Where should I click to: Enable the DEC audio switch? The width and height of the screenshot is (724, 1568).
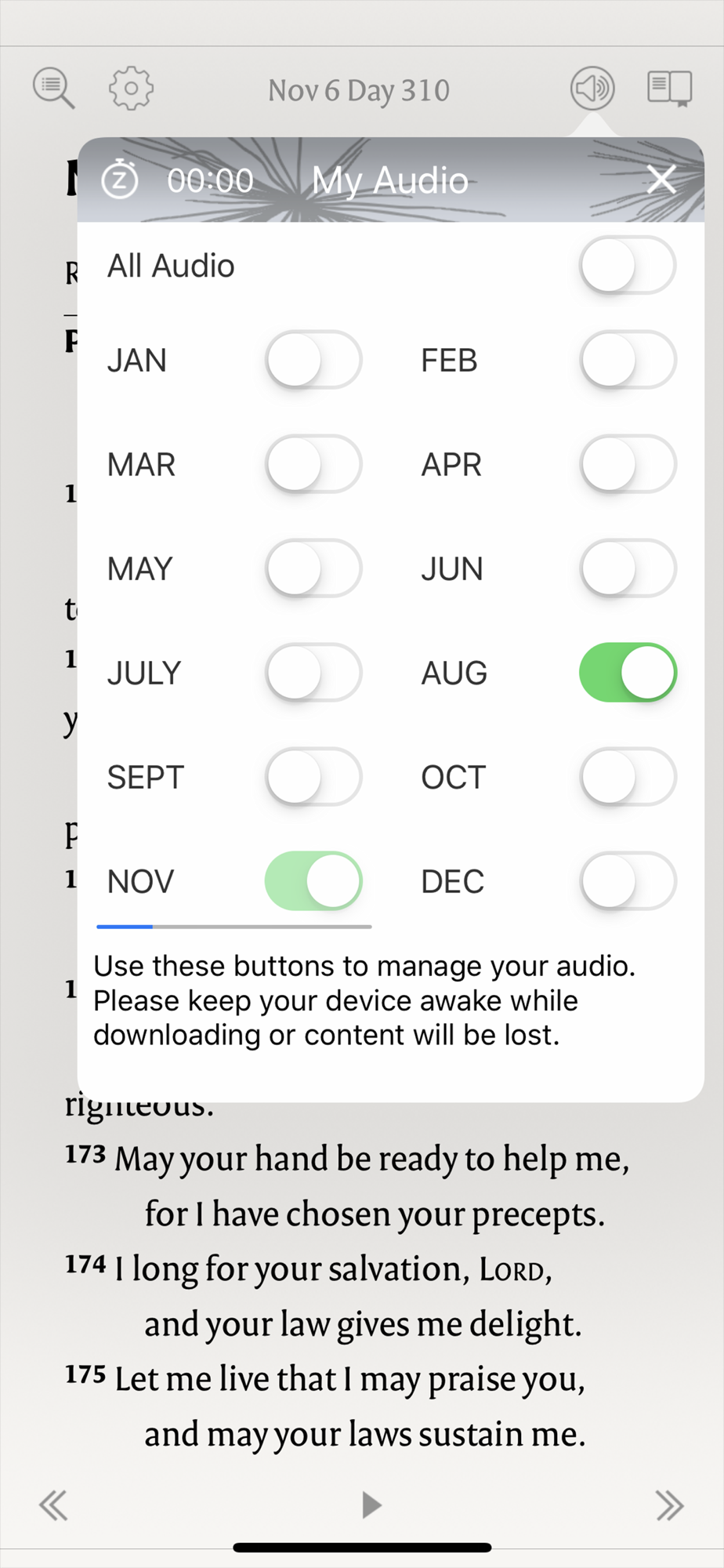pyautogui.click(x=628, y=881)
